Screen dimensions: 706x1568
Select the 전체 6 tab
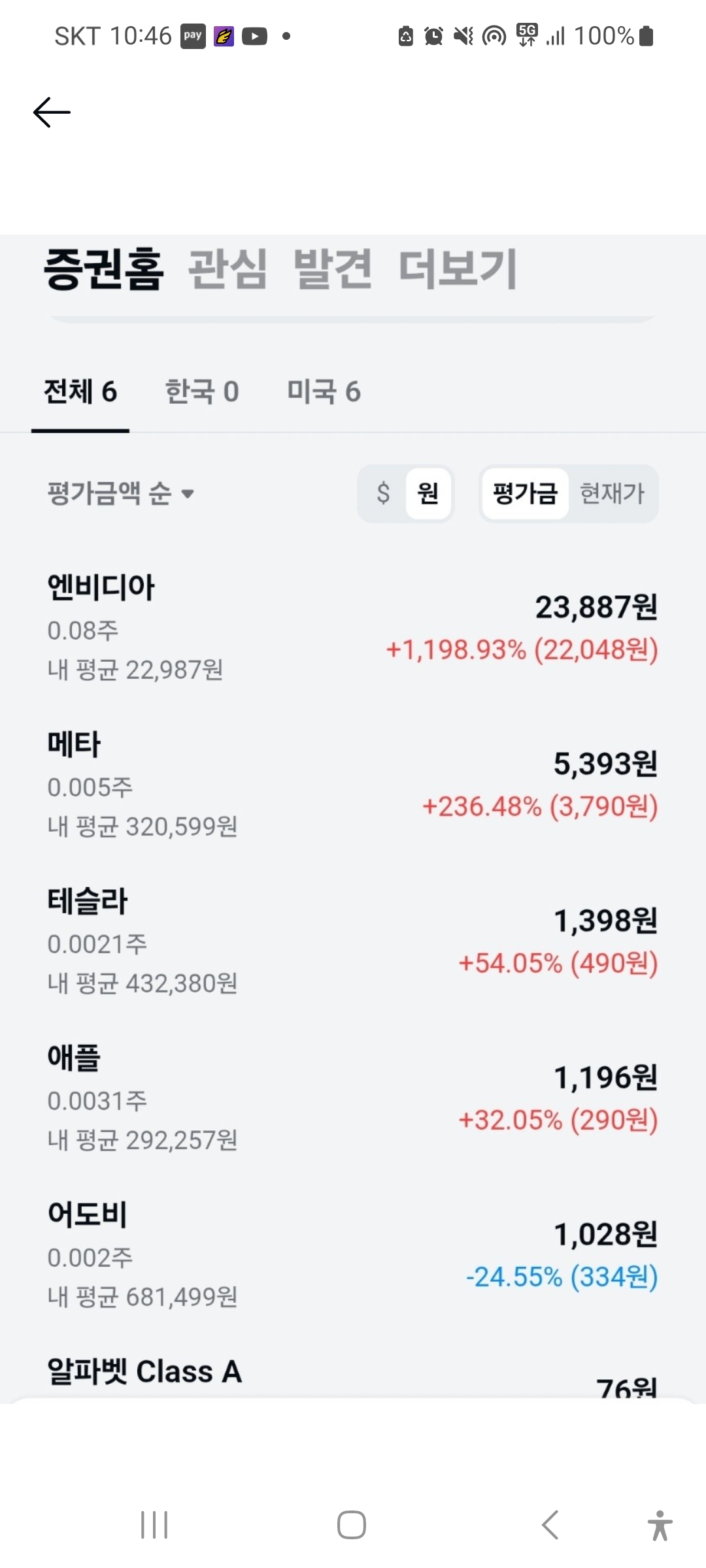[80, 392]
